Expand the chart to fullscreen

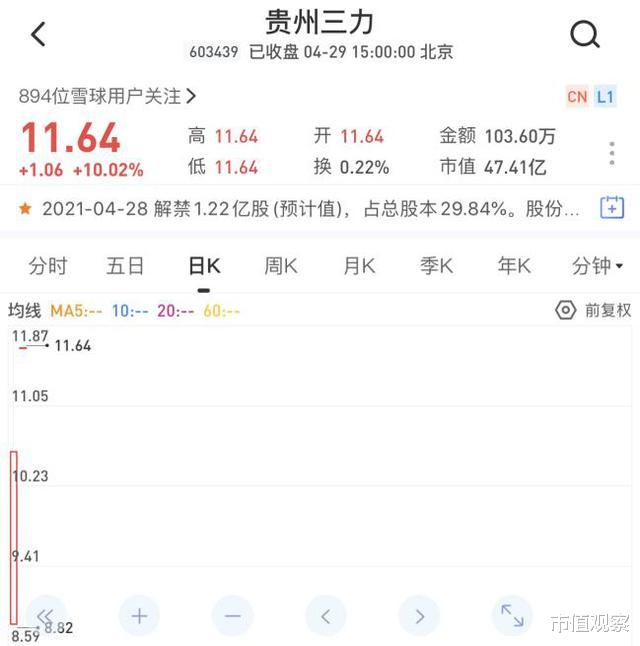(512, 616)
